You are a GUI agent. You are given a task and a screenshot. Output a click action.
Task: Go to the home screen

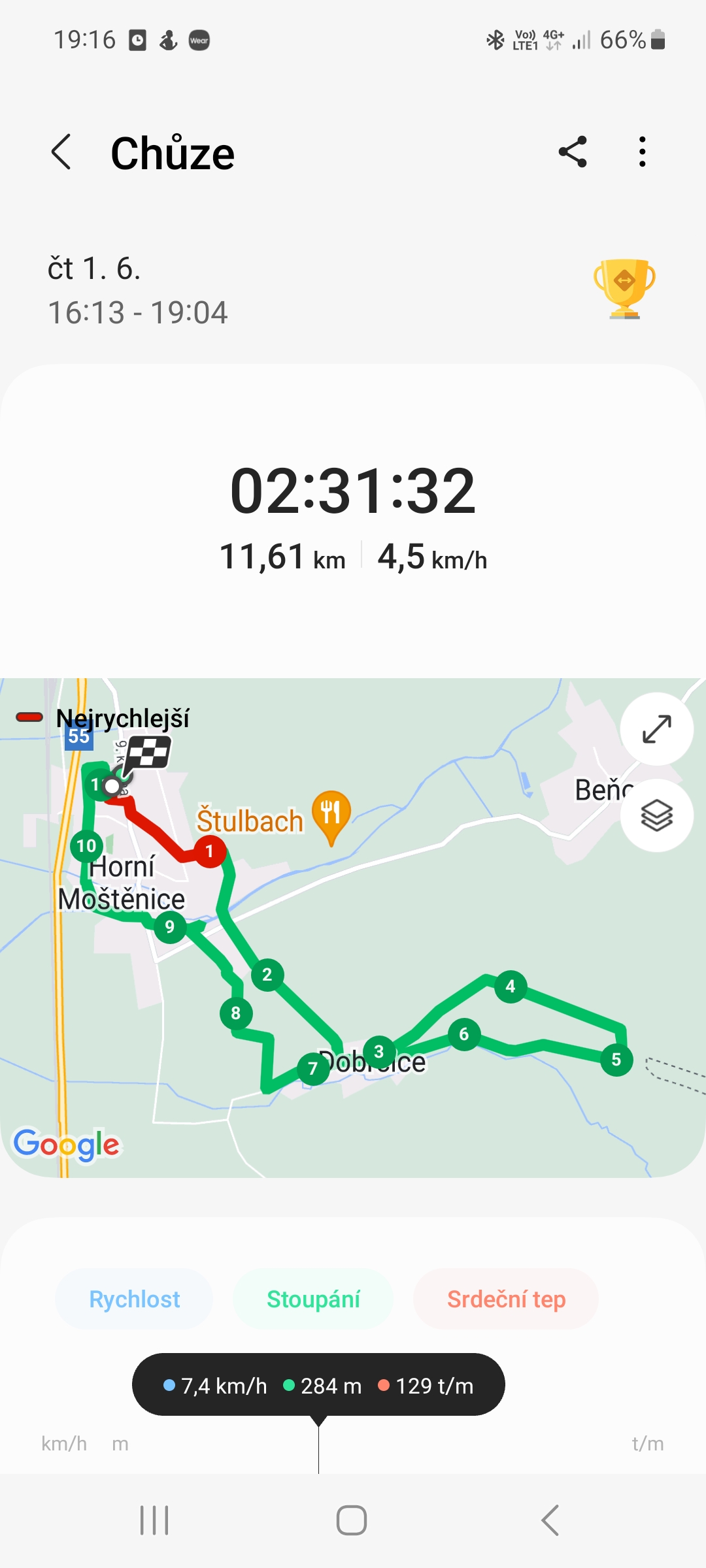point(352,1520)
